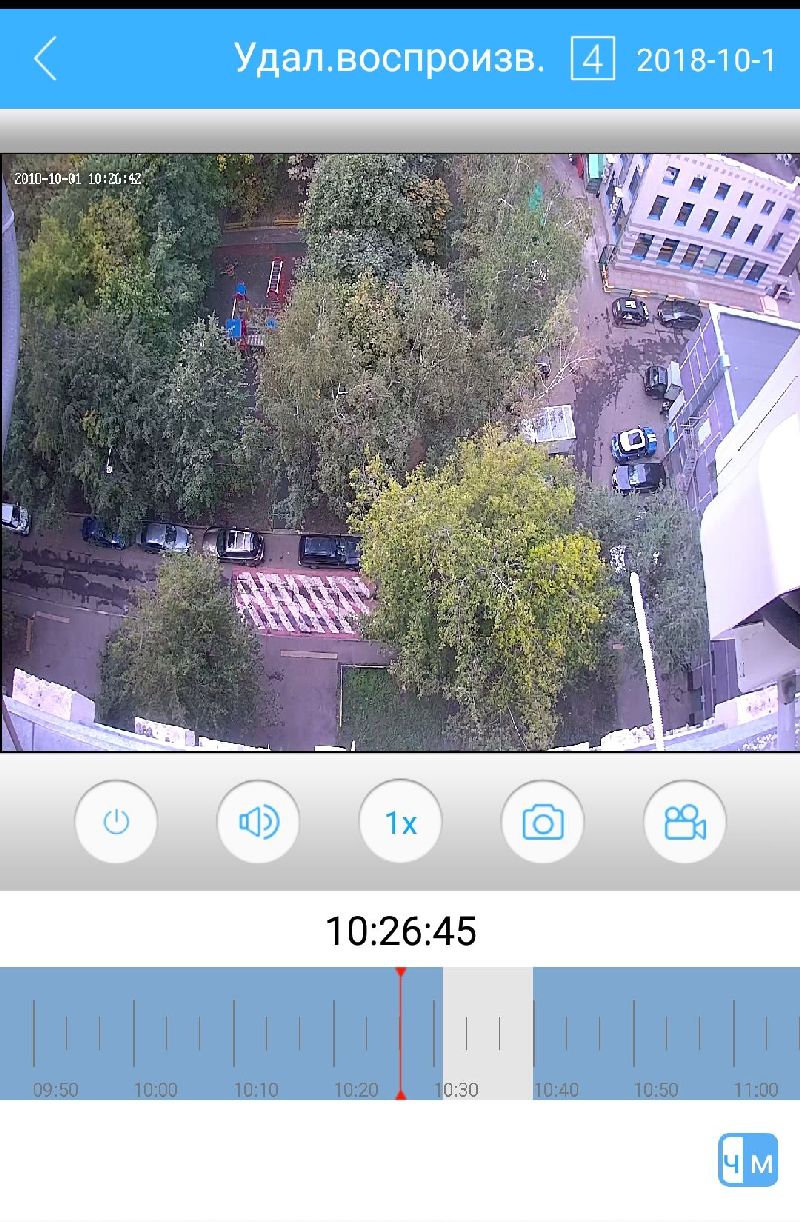800x1222 pixels.
Task: Open the date picker showing 2018-10-1
Action: click(706, 61)
